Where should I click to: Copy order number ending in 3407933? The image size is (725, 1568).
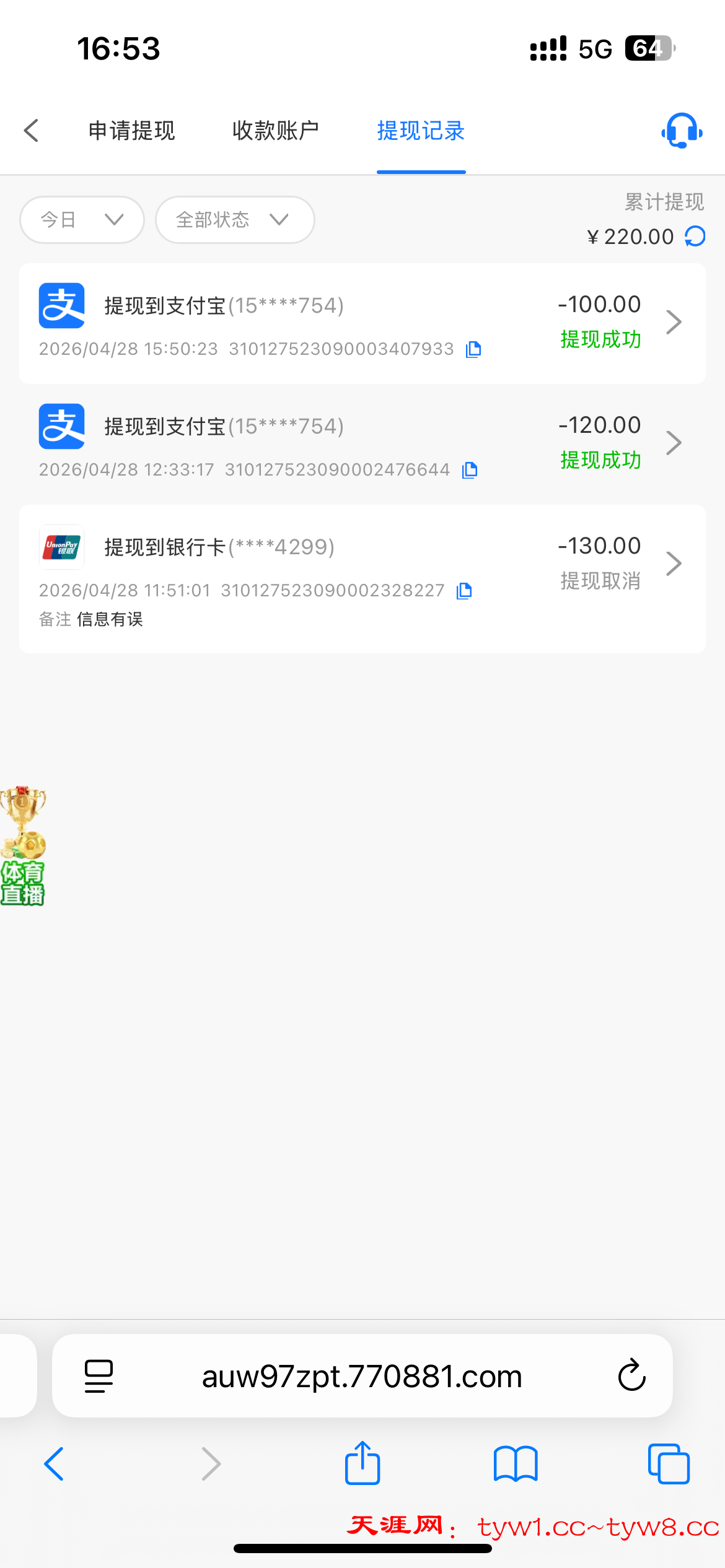click(x=474, y=349)
